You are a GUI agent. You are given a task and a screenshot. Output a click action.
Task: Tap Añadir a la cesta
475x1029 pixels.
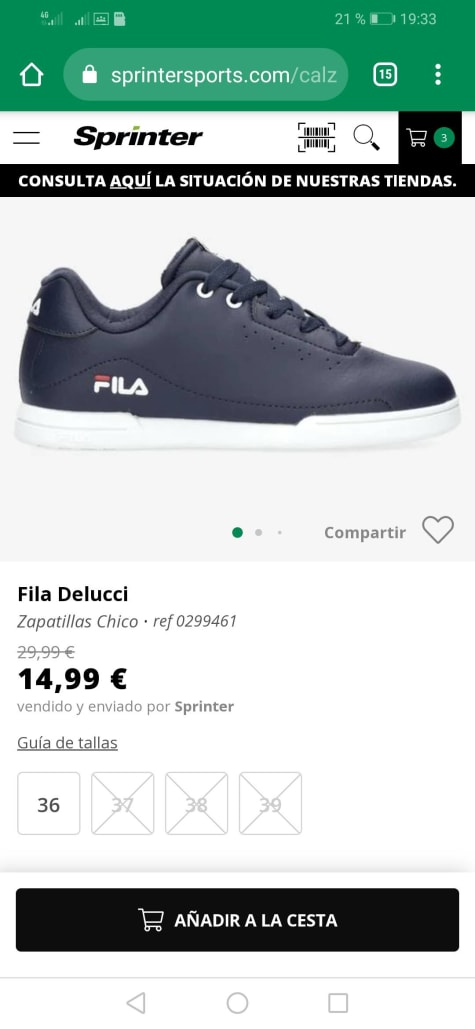(x=238, y=920)
